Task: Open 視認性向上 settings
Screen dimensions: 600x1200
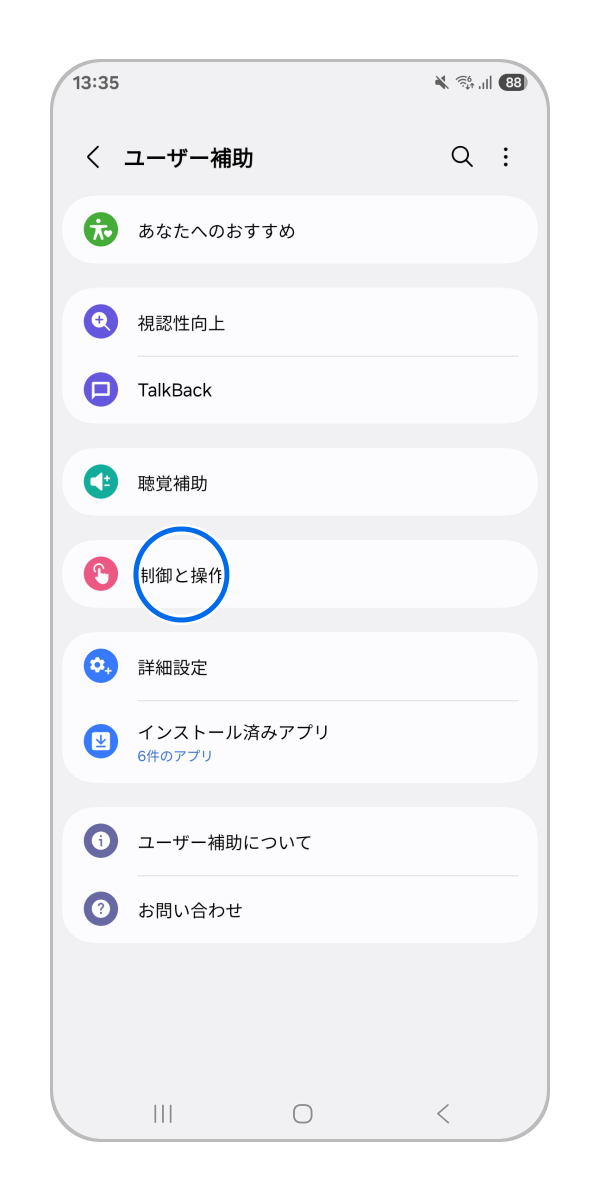Action: coord(300,323)
